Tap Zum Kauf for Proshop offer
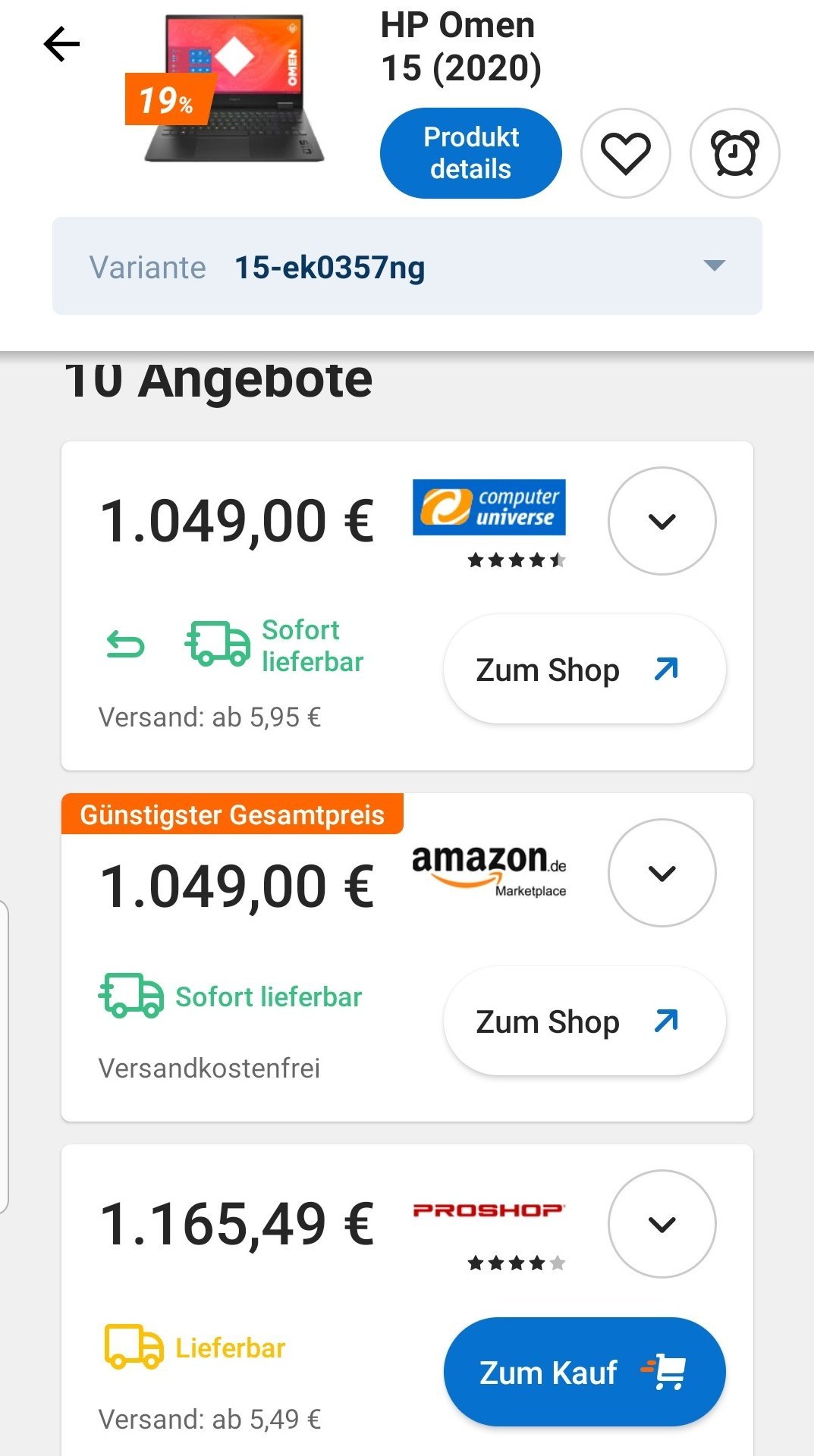Viewport: 814px width, 1456px height. pos(584,1373)
